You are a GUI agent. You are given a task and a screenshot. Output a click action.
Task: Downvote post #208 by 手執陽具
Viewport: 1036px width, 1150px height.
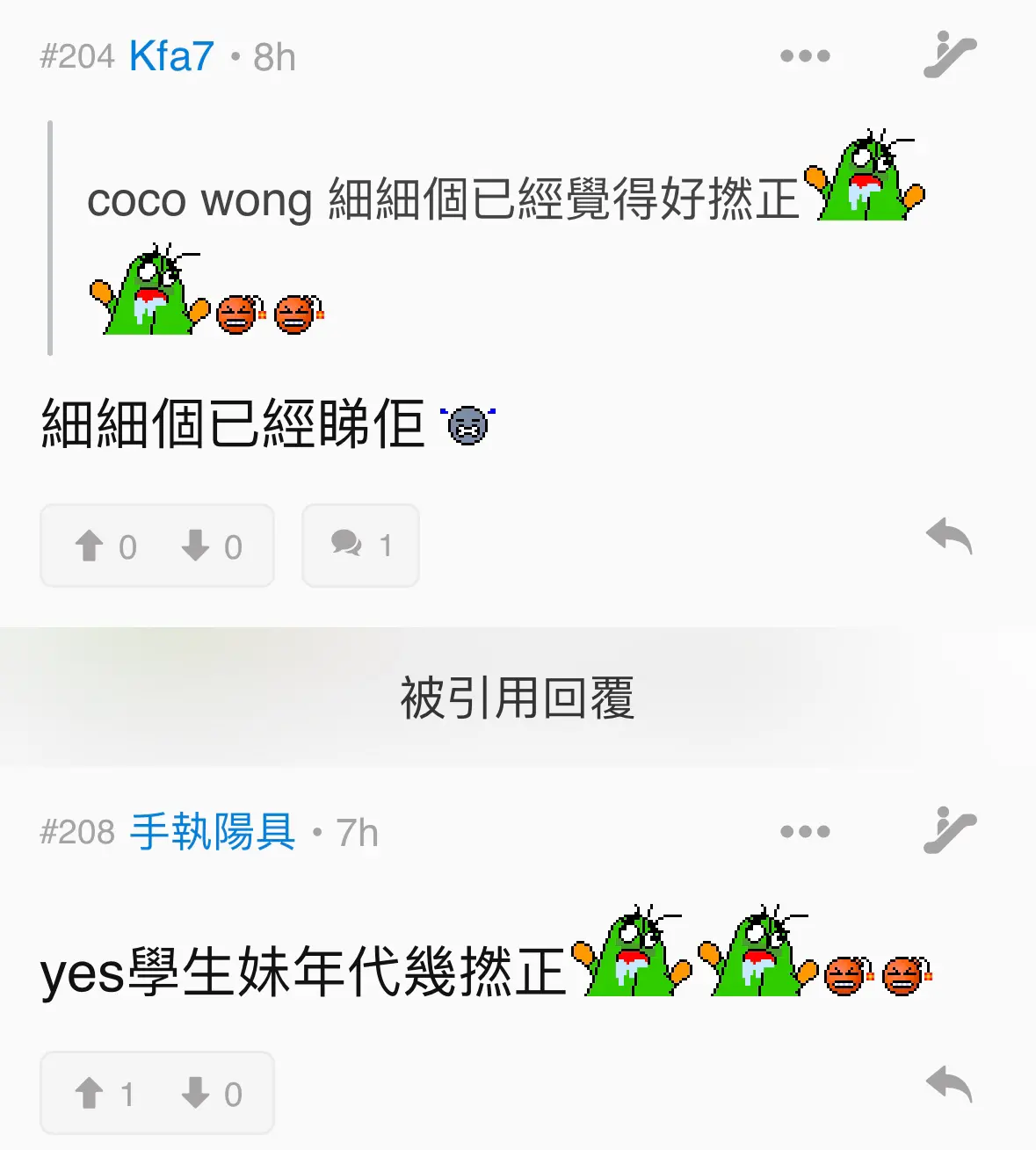[211, 1094]
